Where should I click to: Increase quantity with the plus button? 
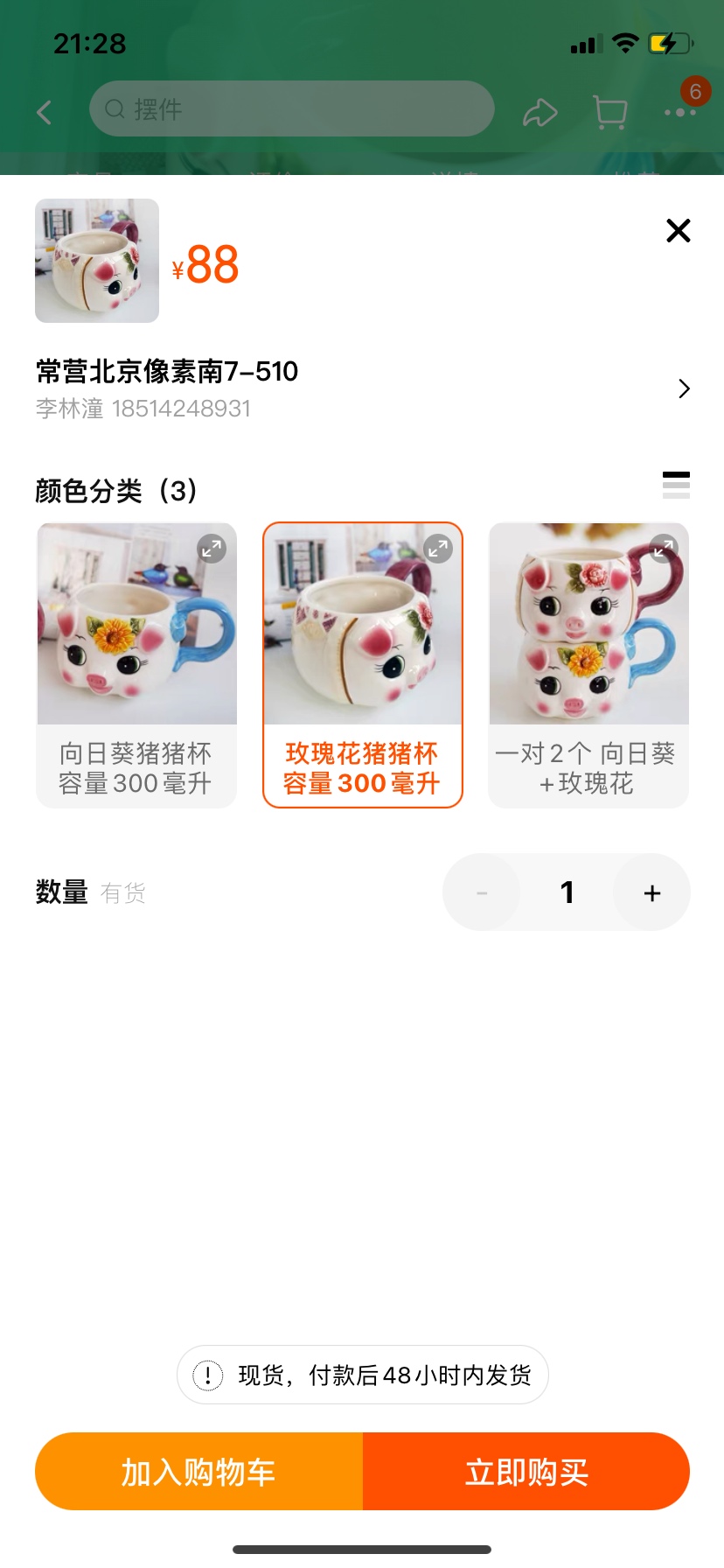(652, 892)
